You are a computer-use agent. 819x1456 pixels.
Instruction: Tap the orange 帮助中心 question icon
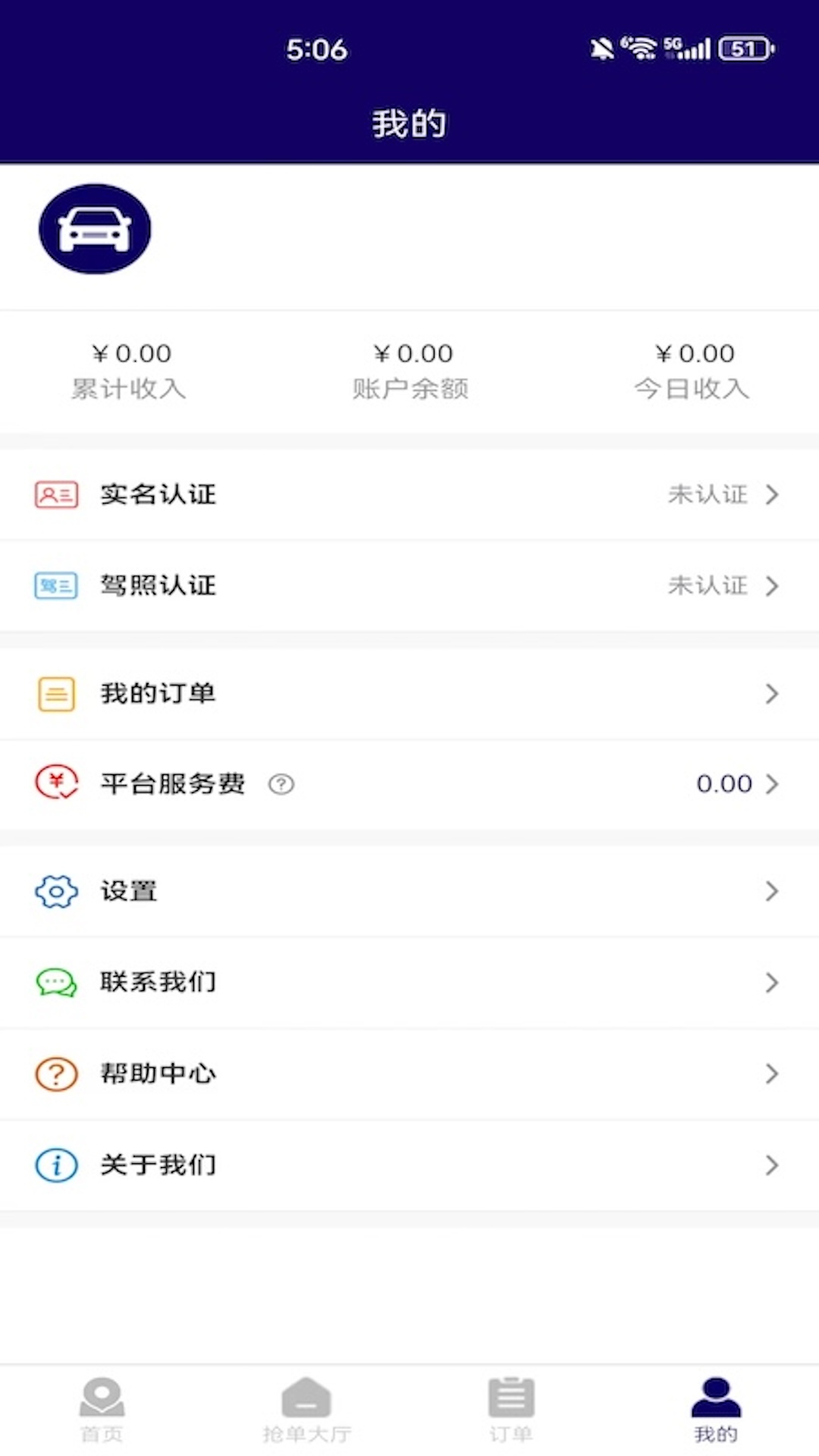pos(56,1073)
